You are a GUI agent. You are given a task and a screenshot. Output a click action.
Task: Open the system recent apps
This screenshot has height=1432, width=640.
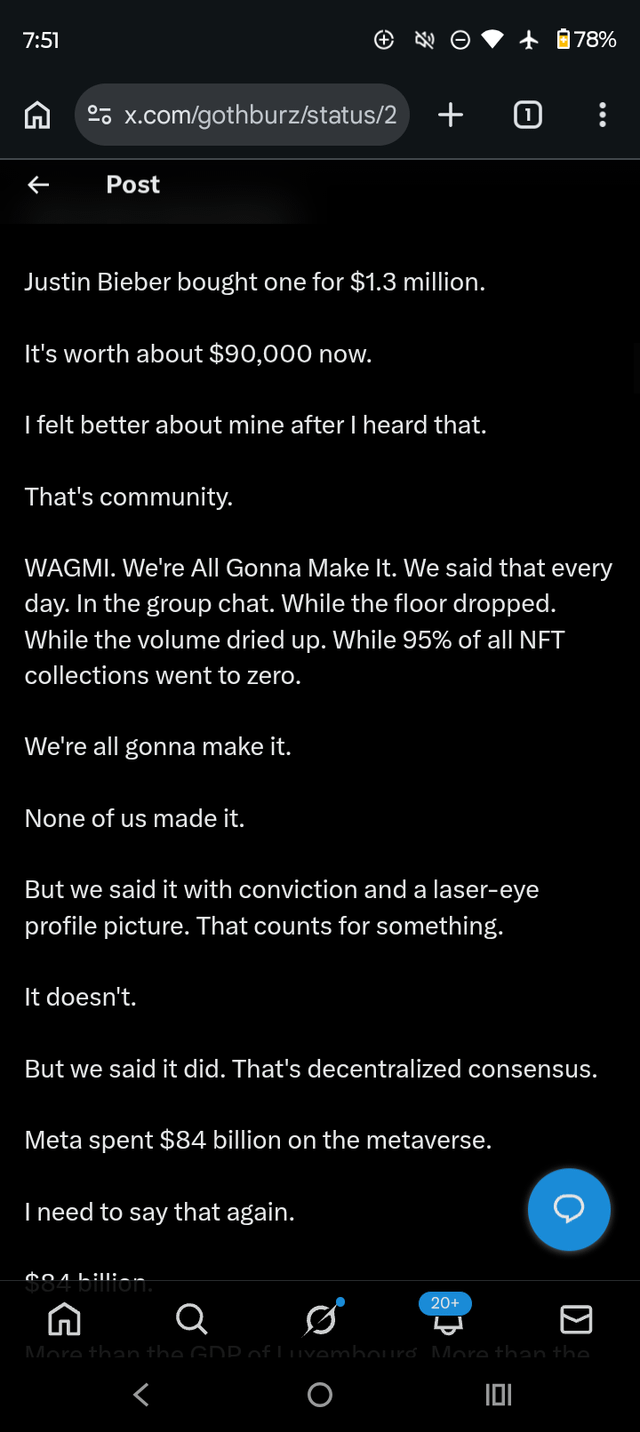coord(498,1395)
